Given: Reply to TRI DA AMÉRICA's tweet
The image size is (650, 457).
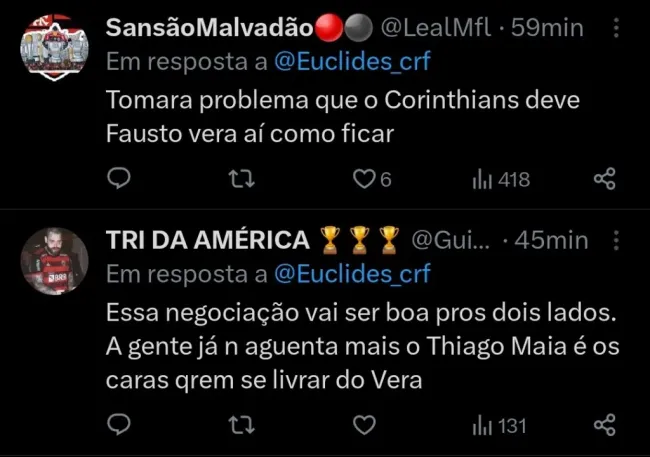Looking at the screenshot, I should [x=119, y=425].
